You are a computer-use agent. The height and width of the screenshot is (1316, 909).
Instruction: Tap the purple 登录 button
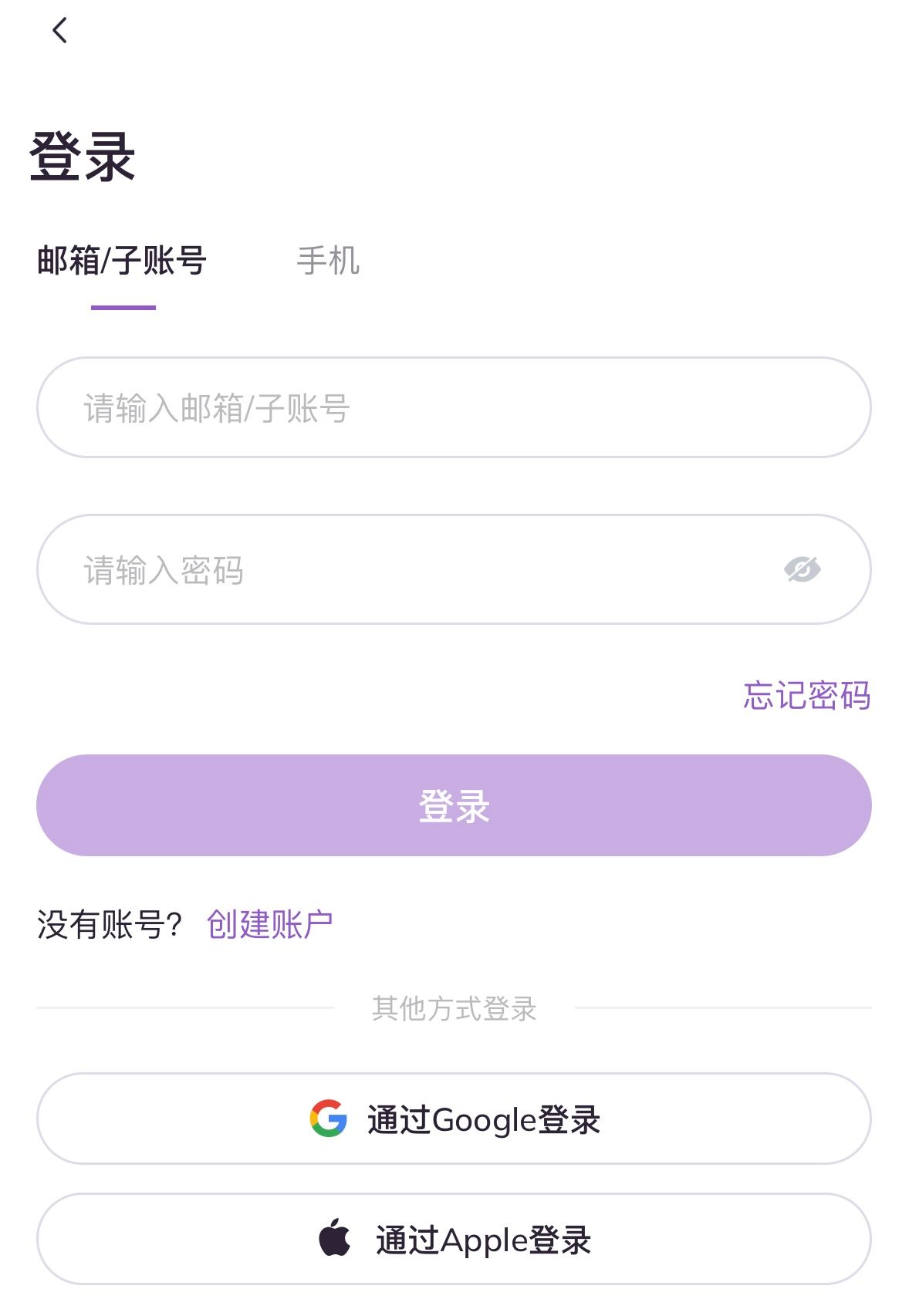point(454,805)
